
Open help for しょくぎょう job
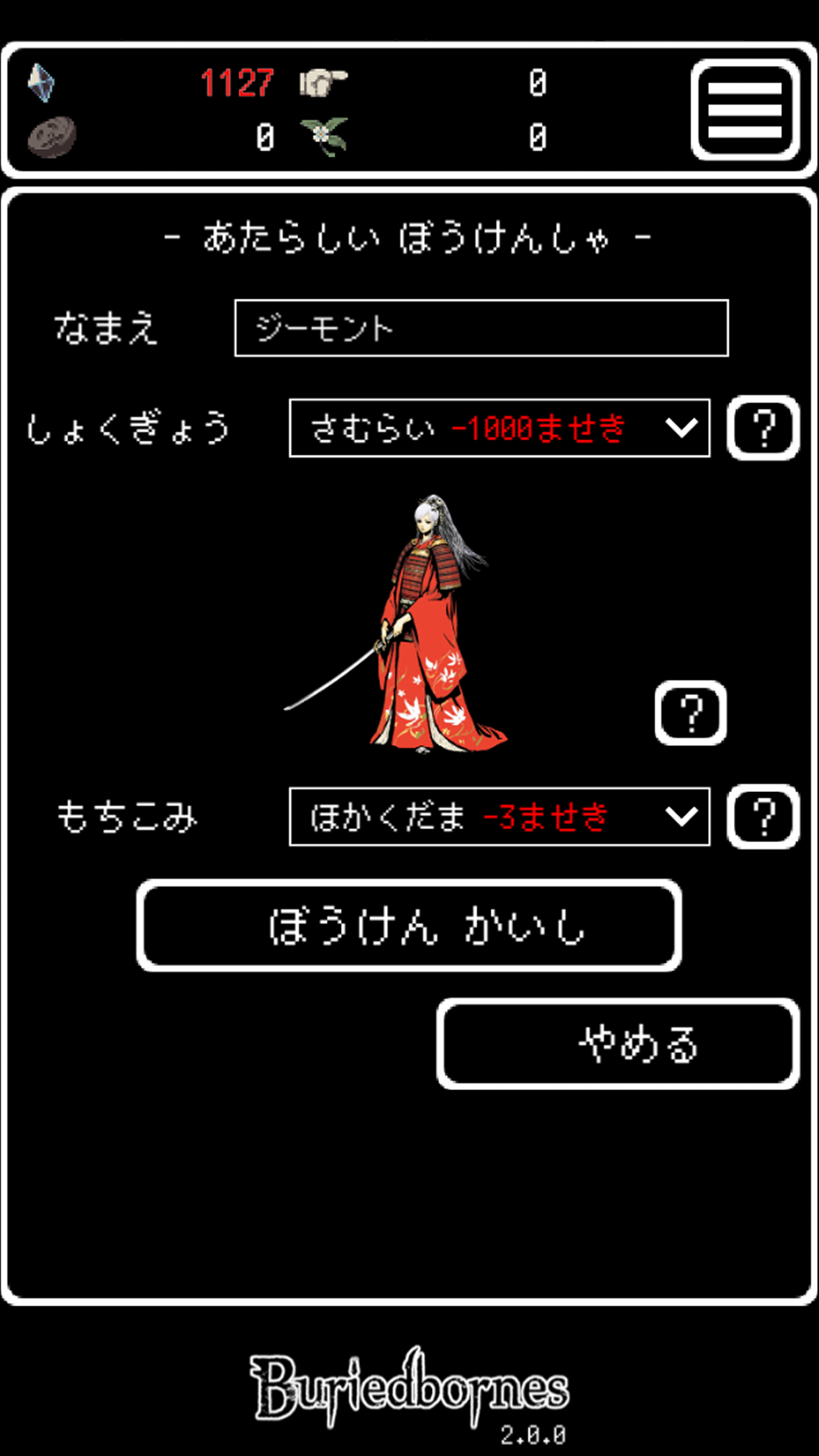pyautogui.click(x=763, y=428)
